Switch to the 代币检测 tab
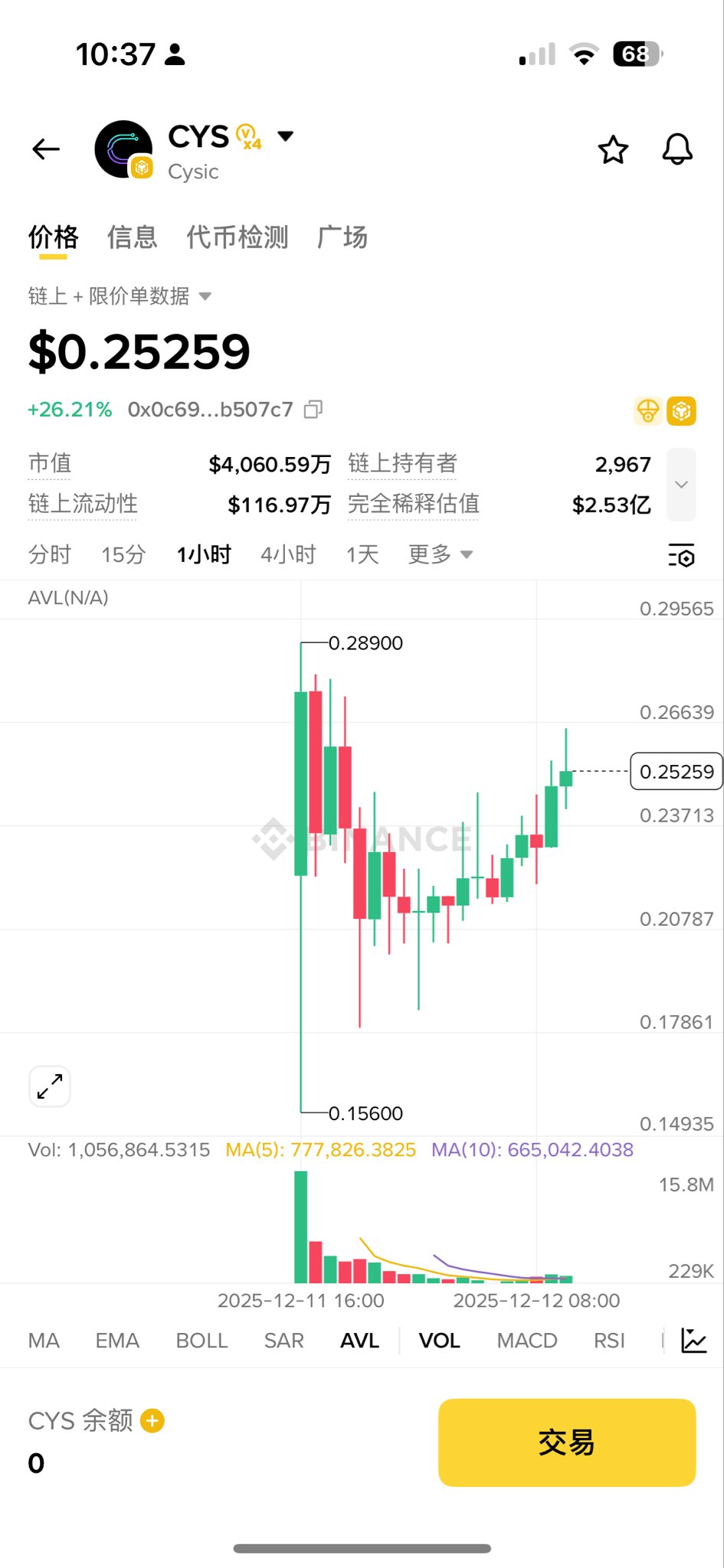 238,237
